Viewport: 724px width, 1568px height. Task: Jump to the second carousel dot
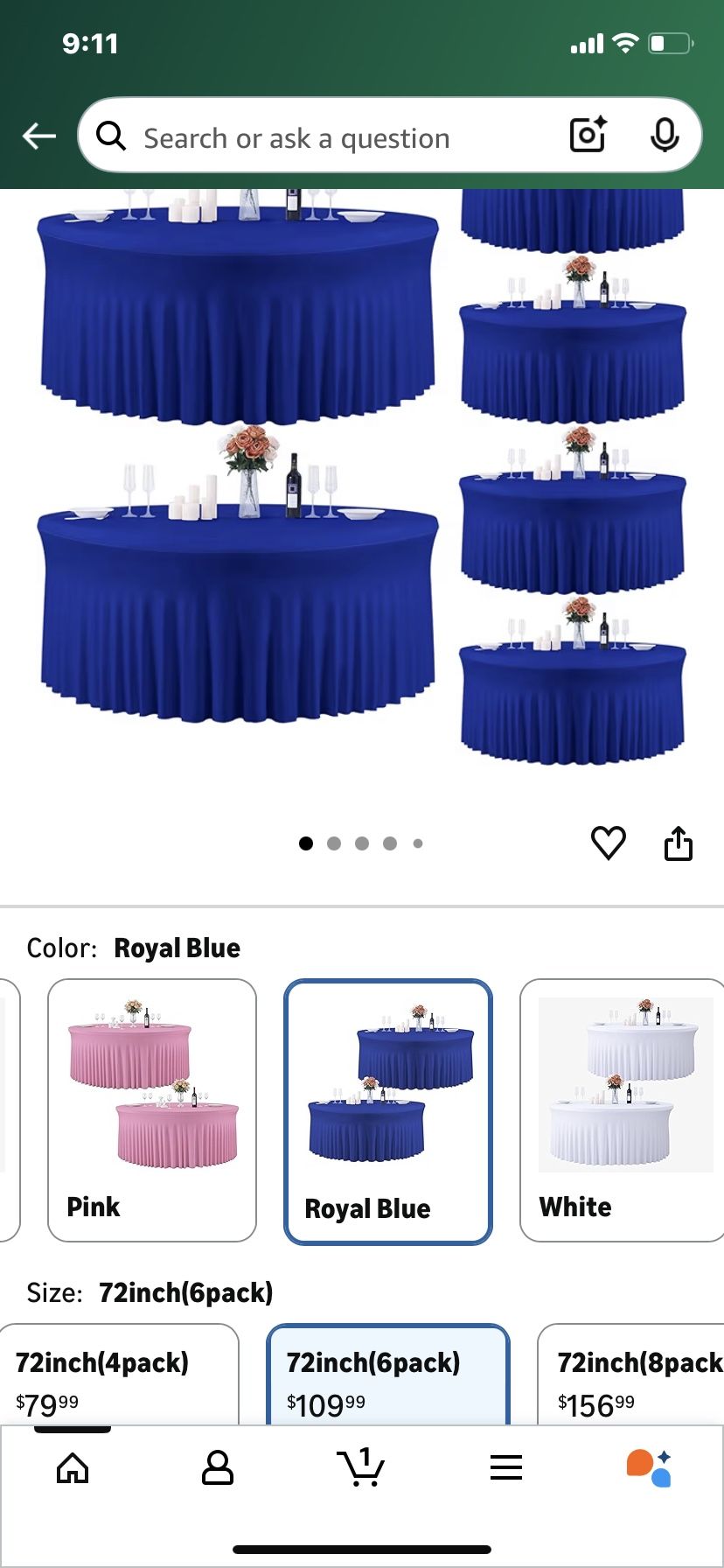(x=334, y=843)
